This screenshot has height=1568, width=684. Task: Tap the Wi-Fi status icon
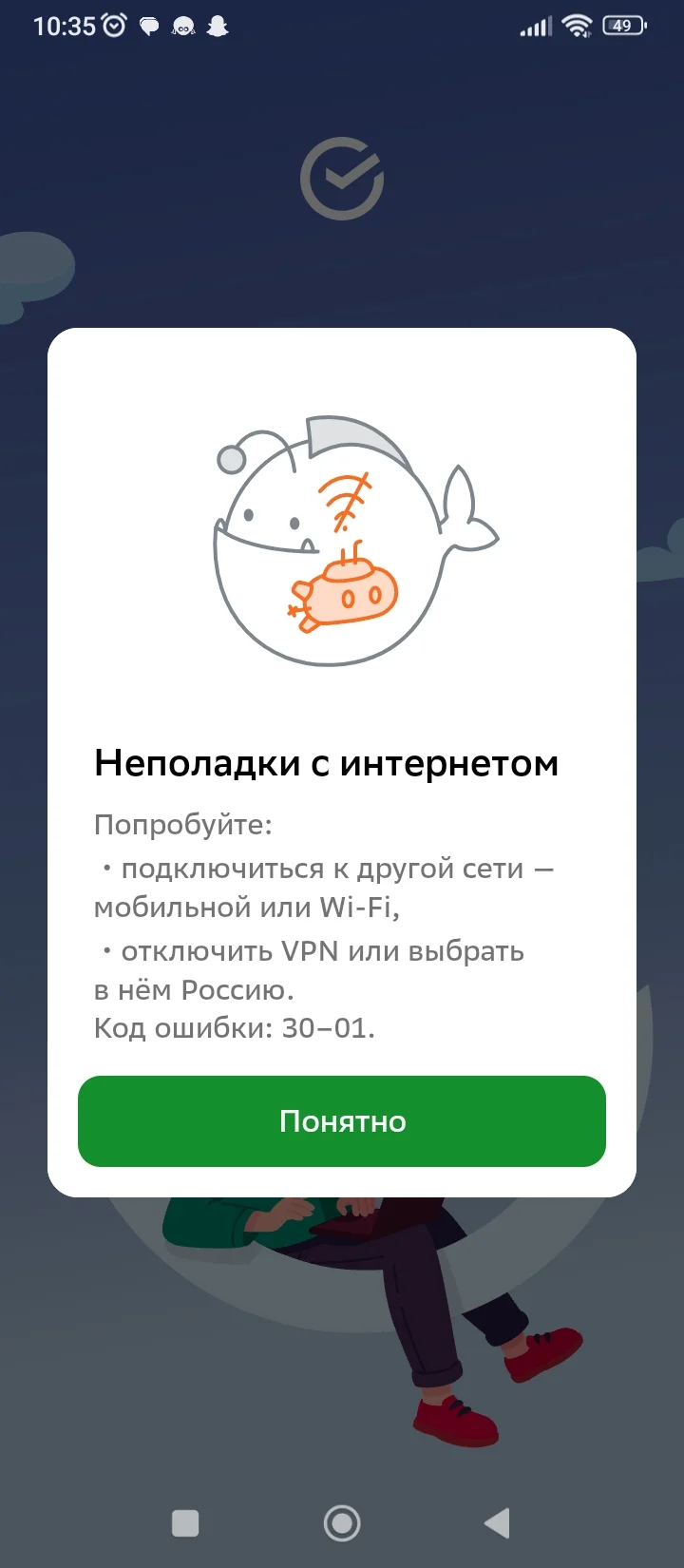pyautogui.click(x=577, y=26)
